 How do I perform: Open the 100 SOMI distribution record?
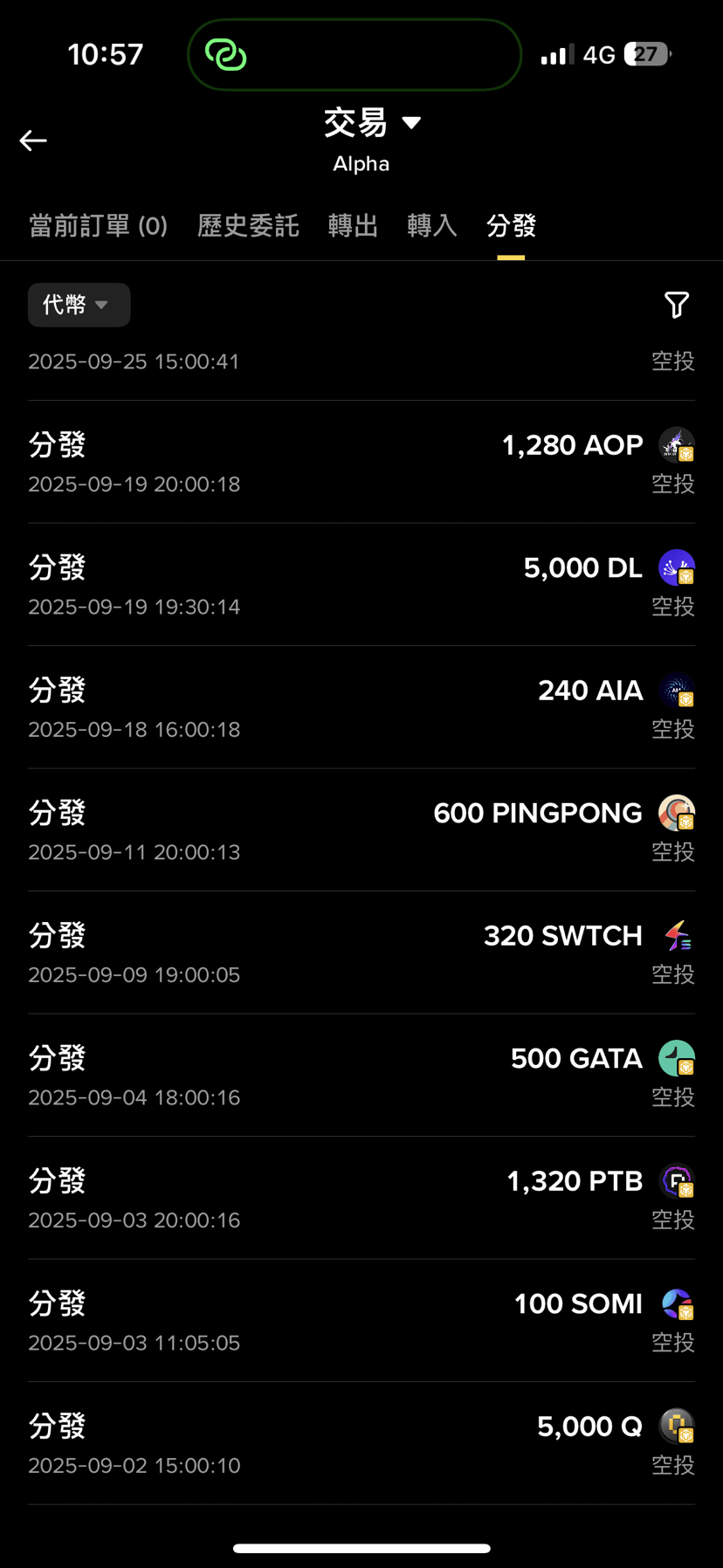click(361, 1321)
